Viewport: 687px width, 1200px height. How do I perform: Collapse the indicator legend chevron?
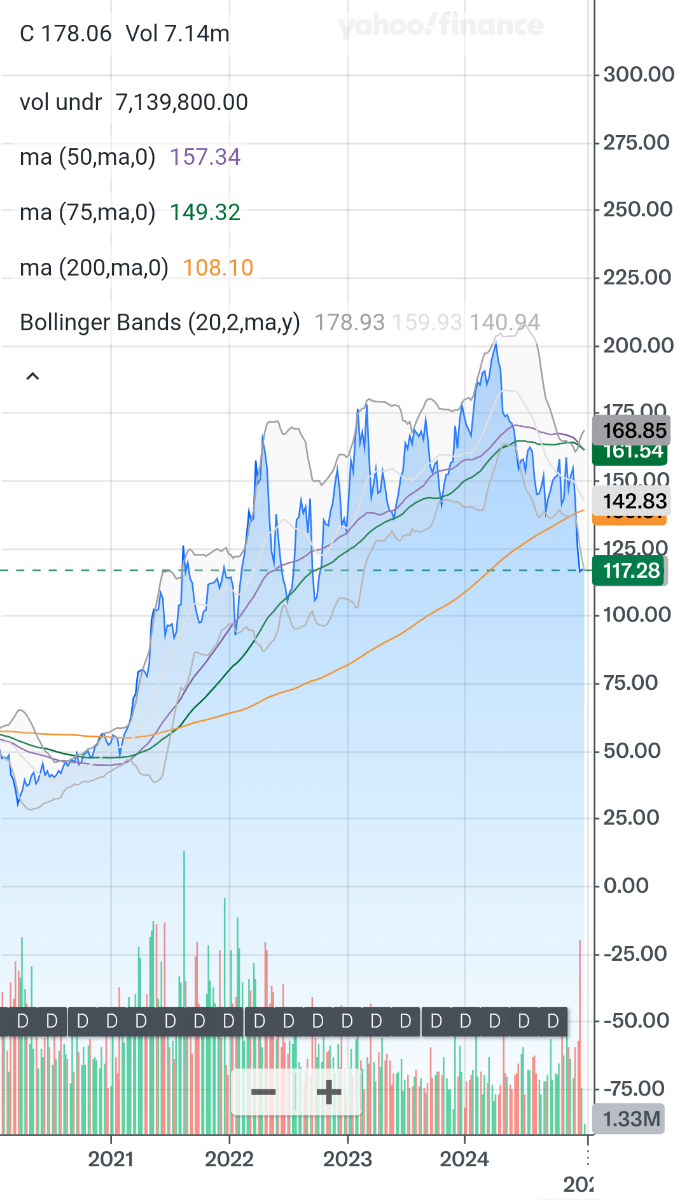pos(32,377)
